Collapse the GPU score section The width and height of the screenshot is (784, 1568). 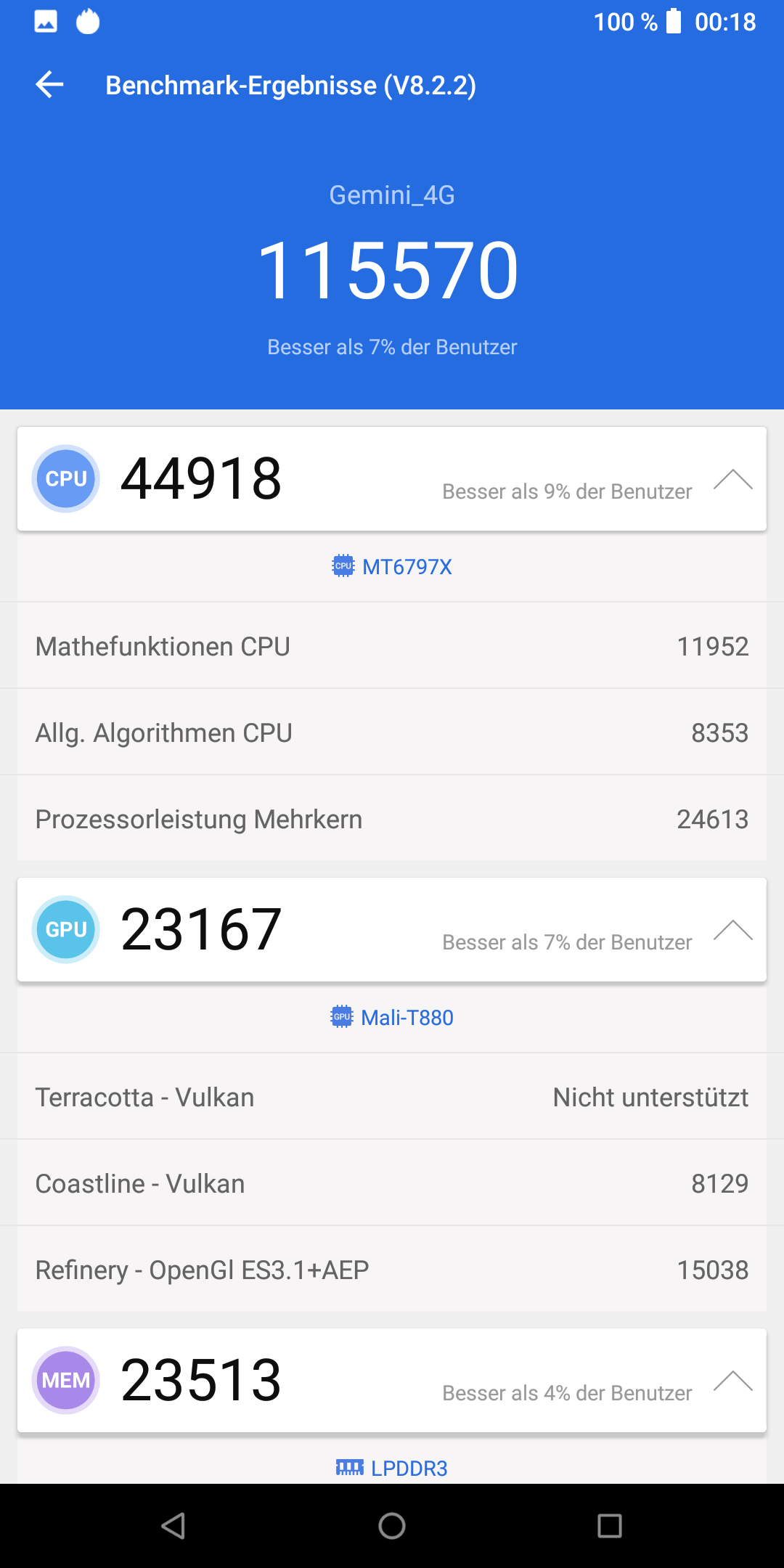732,931
